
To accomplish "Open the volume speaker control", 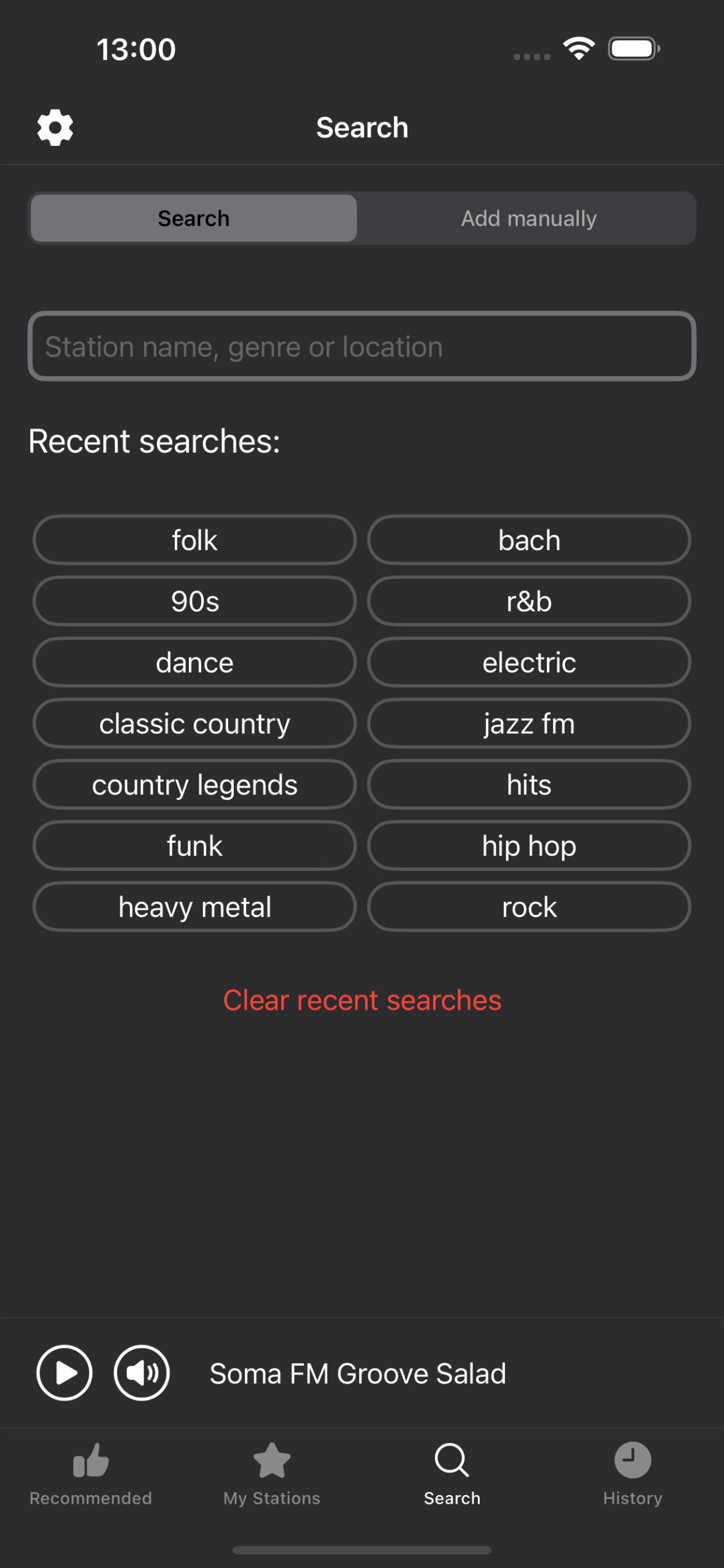I will point(141,1373).
